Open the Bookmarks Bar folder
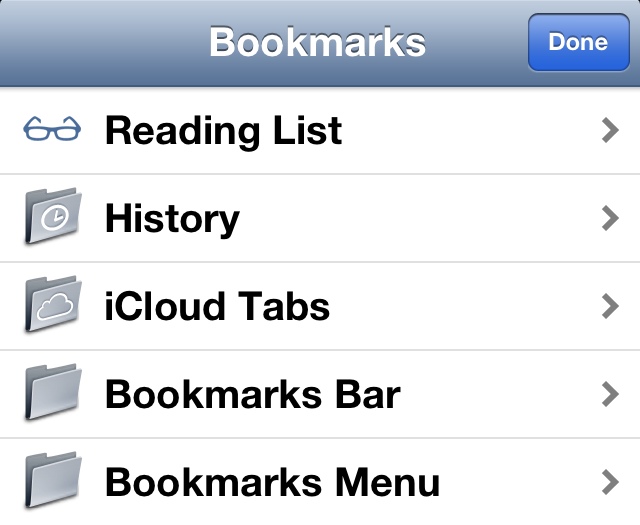 click(x=320, y=394)
